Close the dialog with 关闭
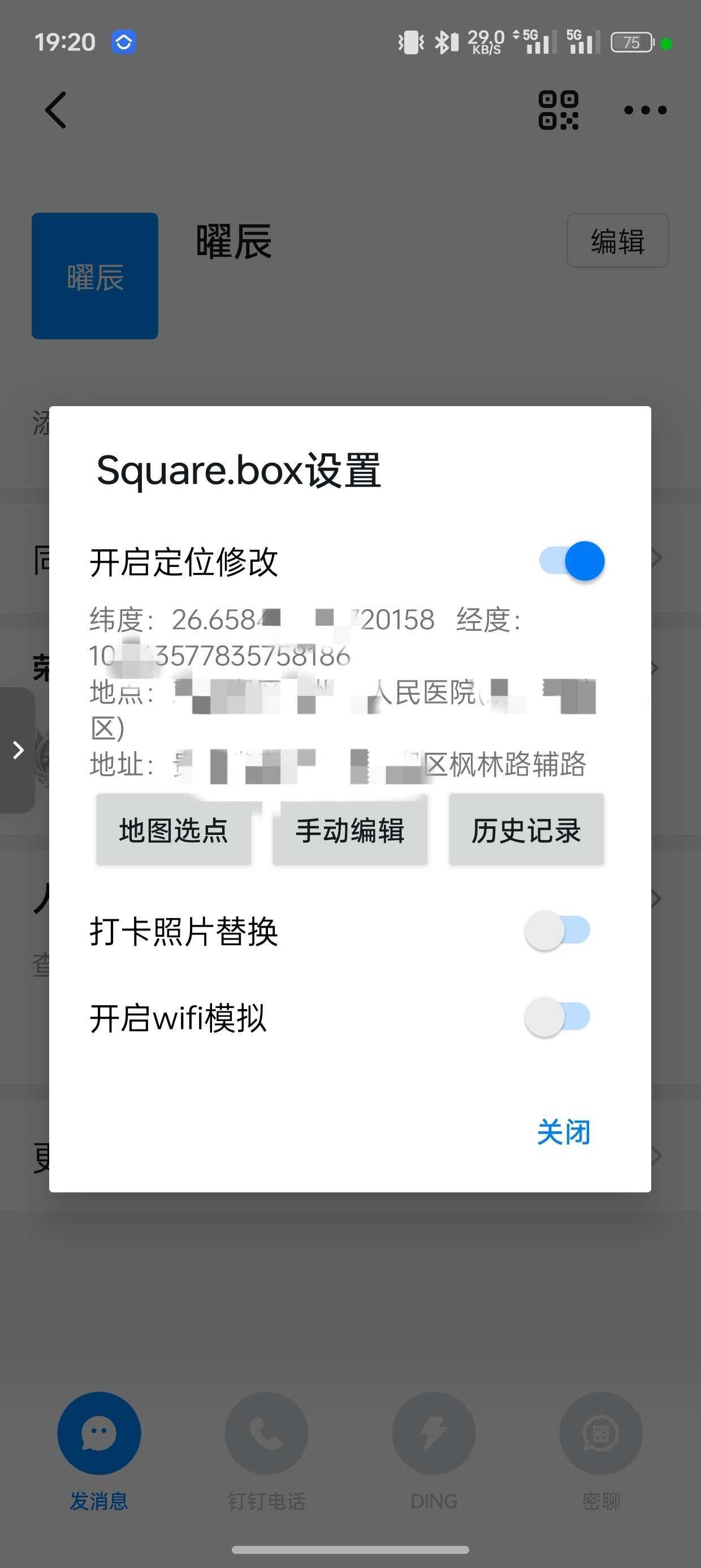Screen dimensions: 701x1568 (x=564, y=1132)
